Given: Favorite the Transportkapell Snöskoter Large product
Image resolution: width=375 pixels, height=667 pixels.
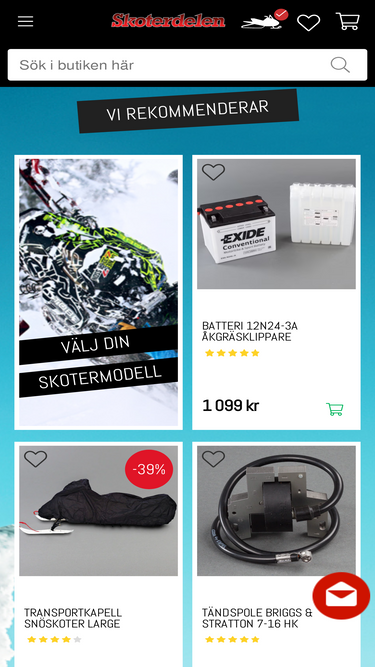Looking at the screenshot, I should (35, 459).
